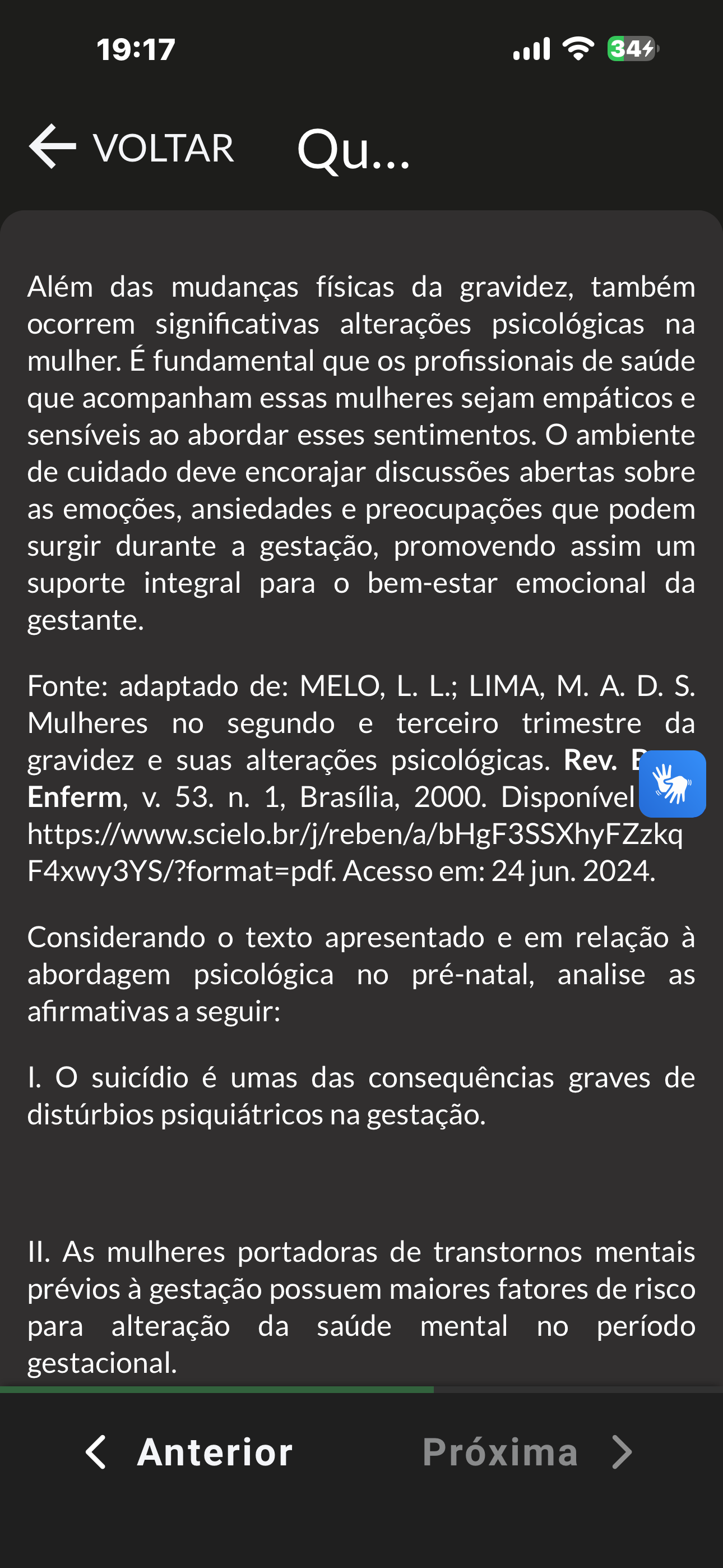Go back with the VOLTAR arrow

131,147
